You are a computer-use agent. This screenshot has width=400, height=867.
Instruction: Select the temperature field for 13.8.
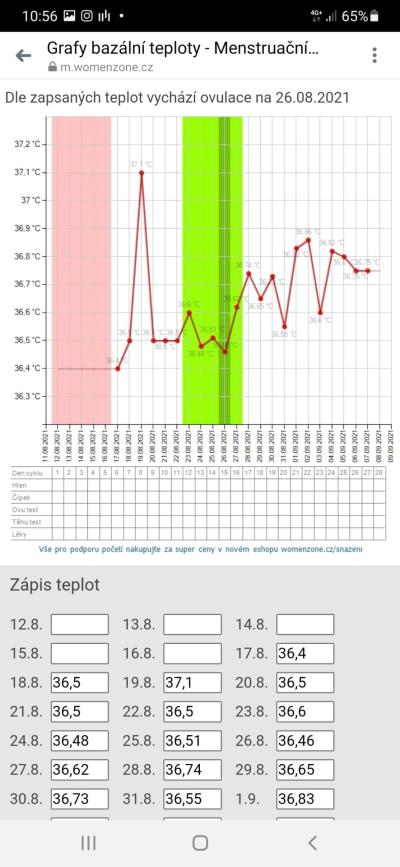click(193, 624)
